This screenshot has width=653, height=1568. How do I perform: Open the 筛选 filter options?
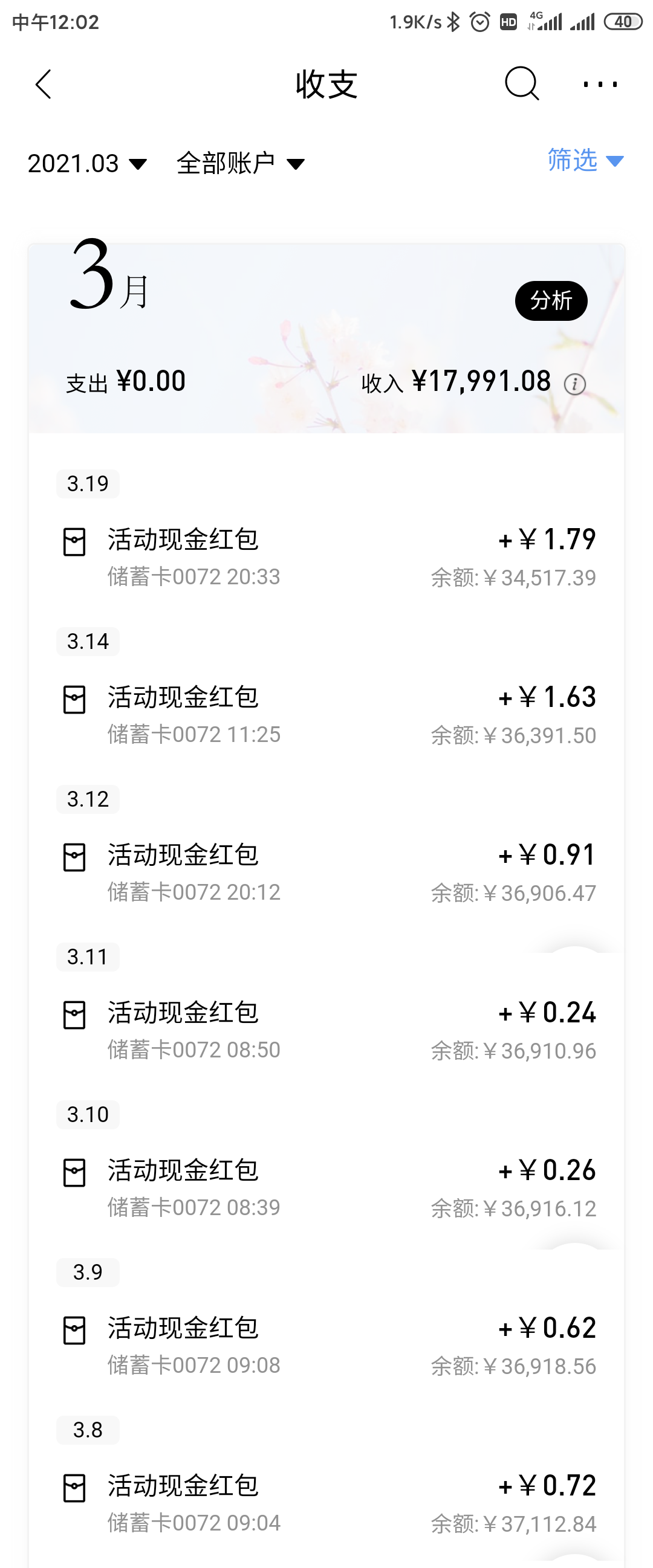585,160
